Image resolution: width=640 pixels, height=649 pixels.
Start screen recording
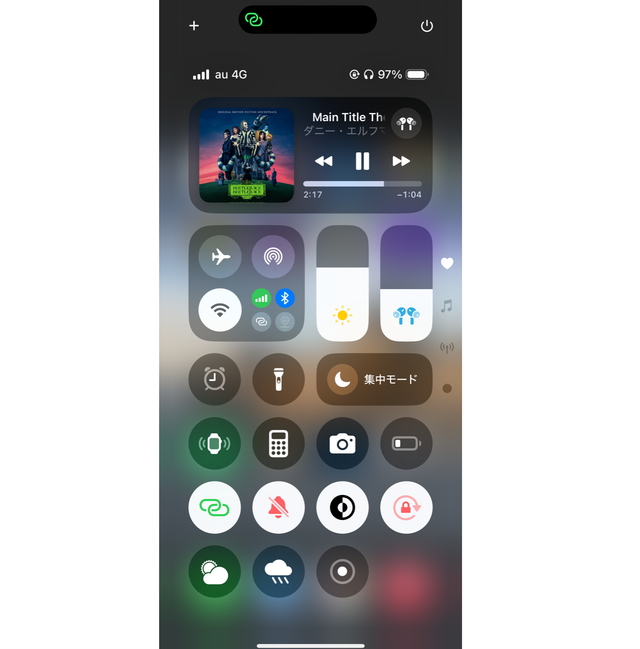(x=342, y=572)
